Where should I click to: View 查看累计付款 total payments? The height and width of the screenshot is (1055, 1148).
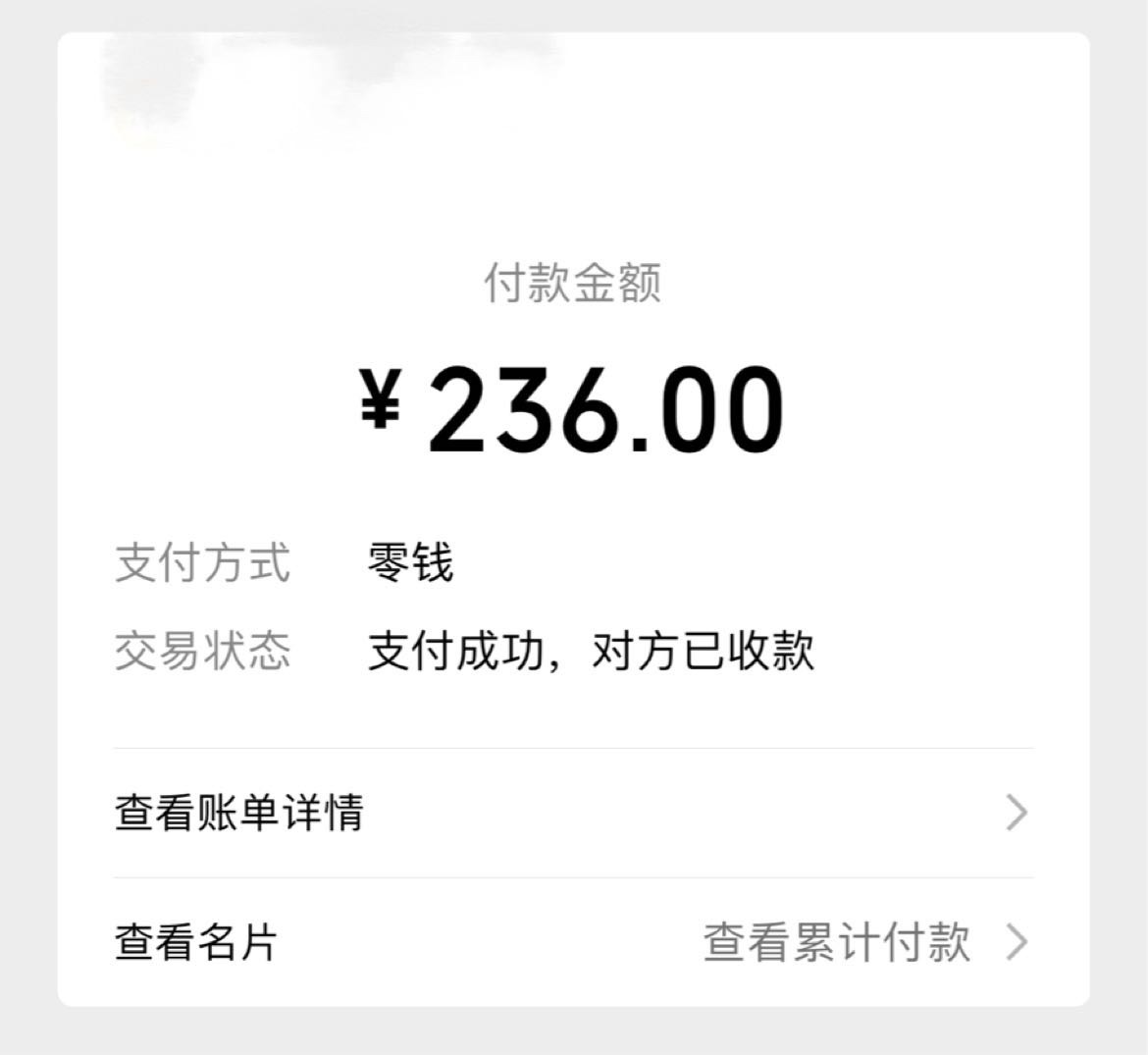[863, 942]
